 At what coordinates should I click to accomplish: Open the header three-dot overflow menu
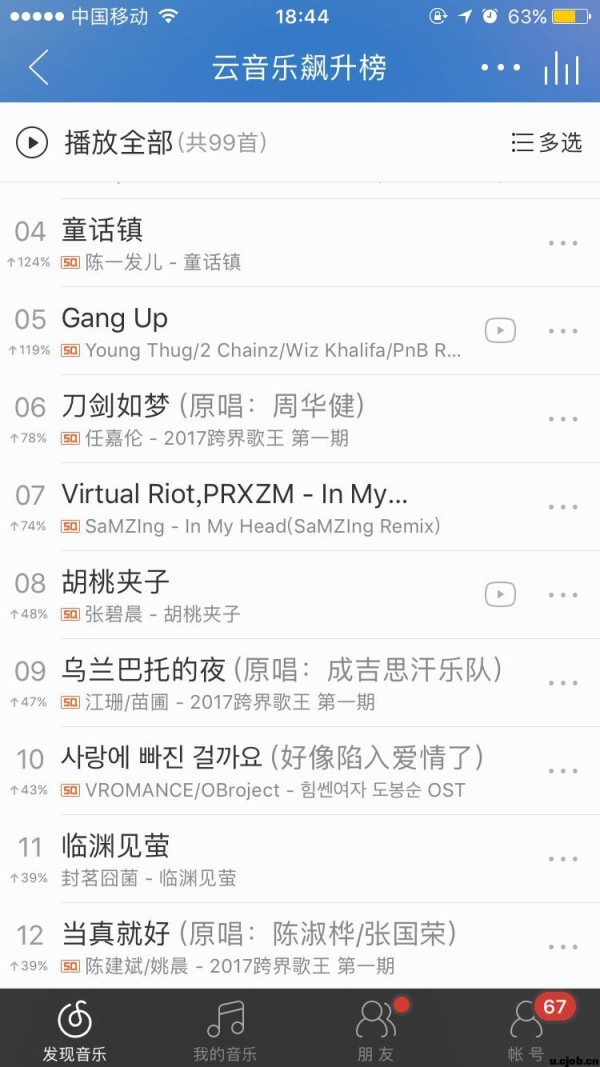(500, 67)
